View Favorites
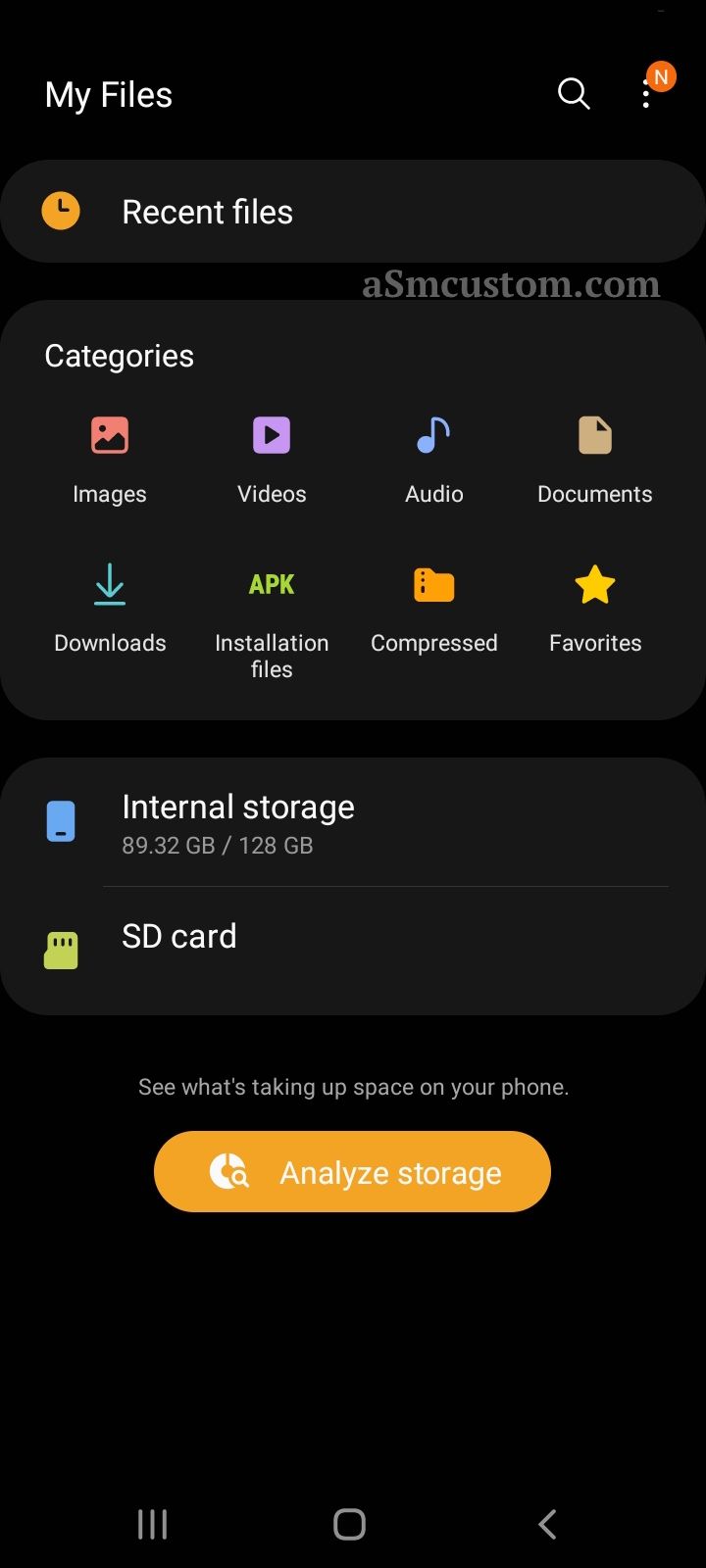Image resolution: width=706 pixels, height=1568 pixels. pyautogui.click(x=595, y=608)
